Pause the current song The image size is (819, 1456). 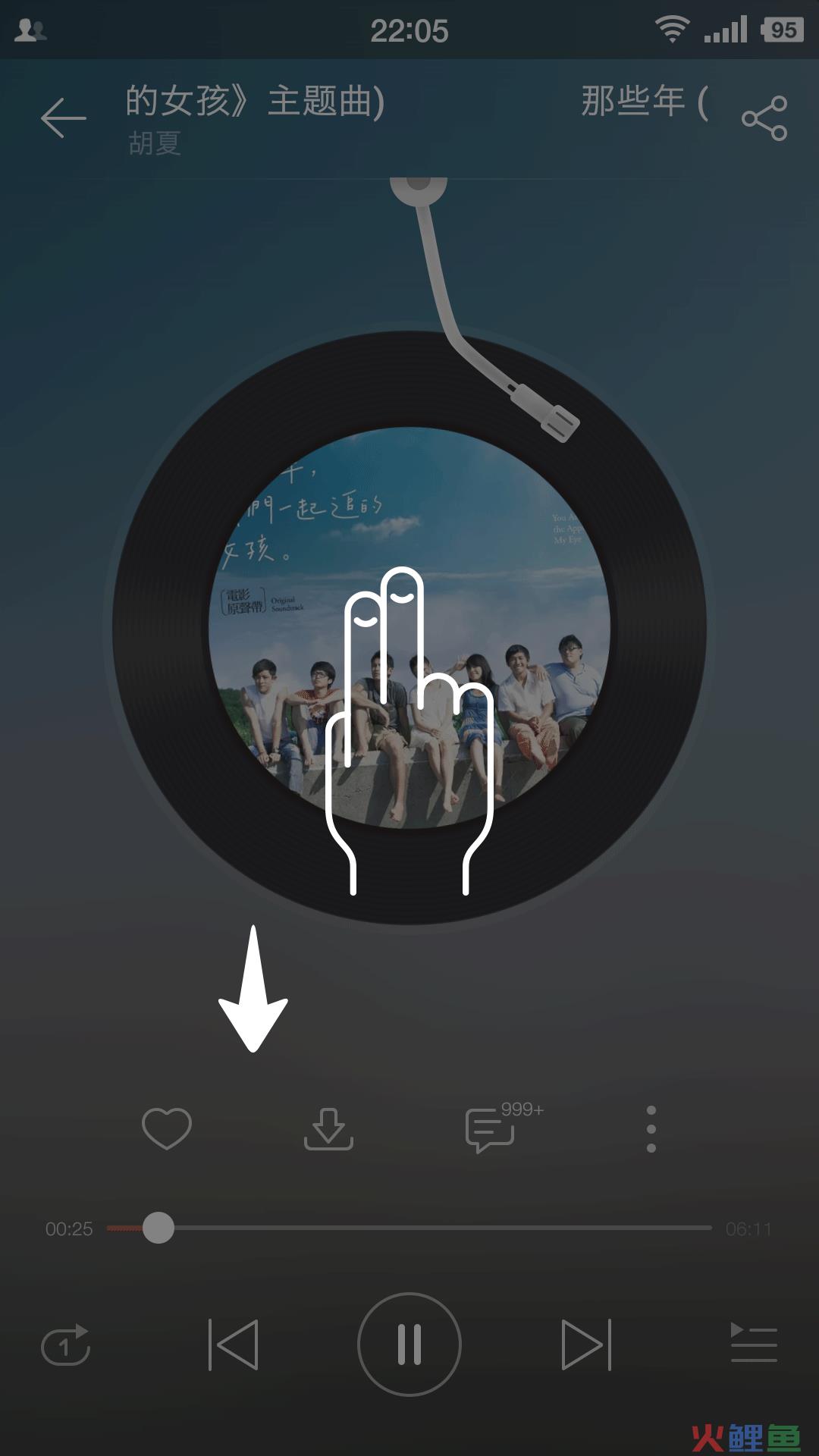[x=409, y=1345]
